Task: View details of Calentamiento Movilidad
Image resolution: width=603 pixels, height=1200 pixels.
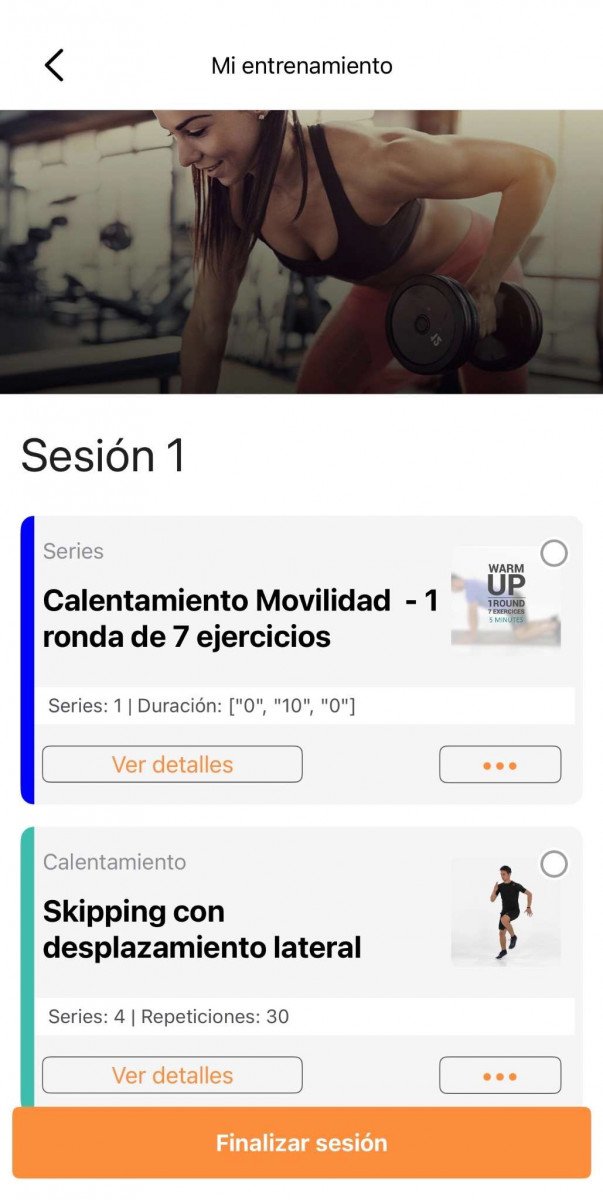Action: (172, 764)
